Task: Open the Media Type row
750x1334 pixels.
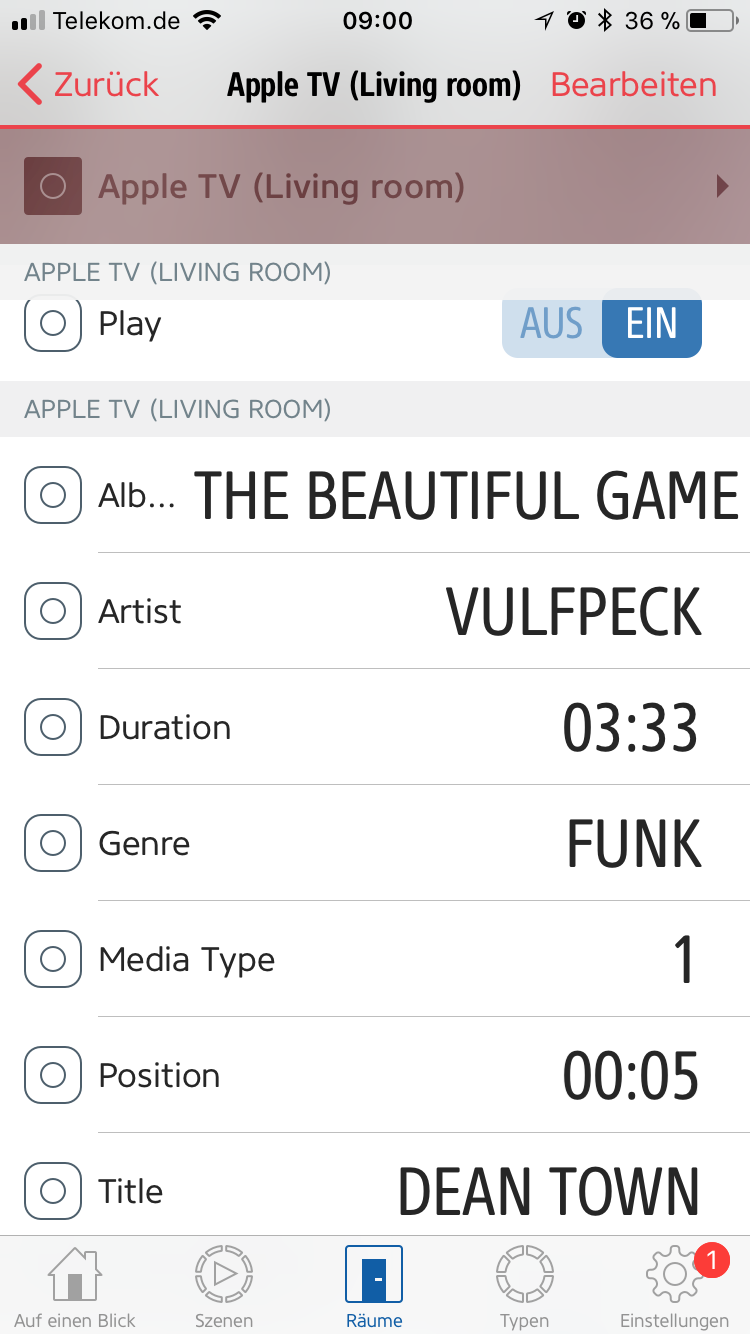Action: tap(375, 959)
